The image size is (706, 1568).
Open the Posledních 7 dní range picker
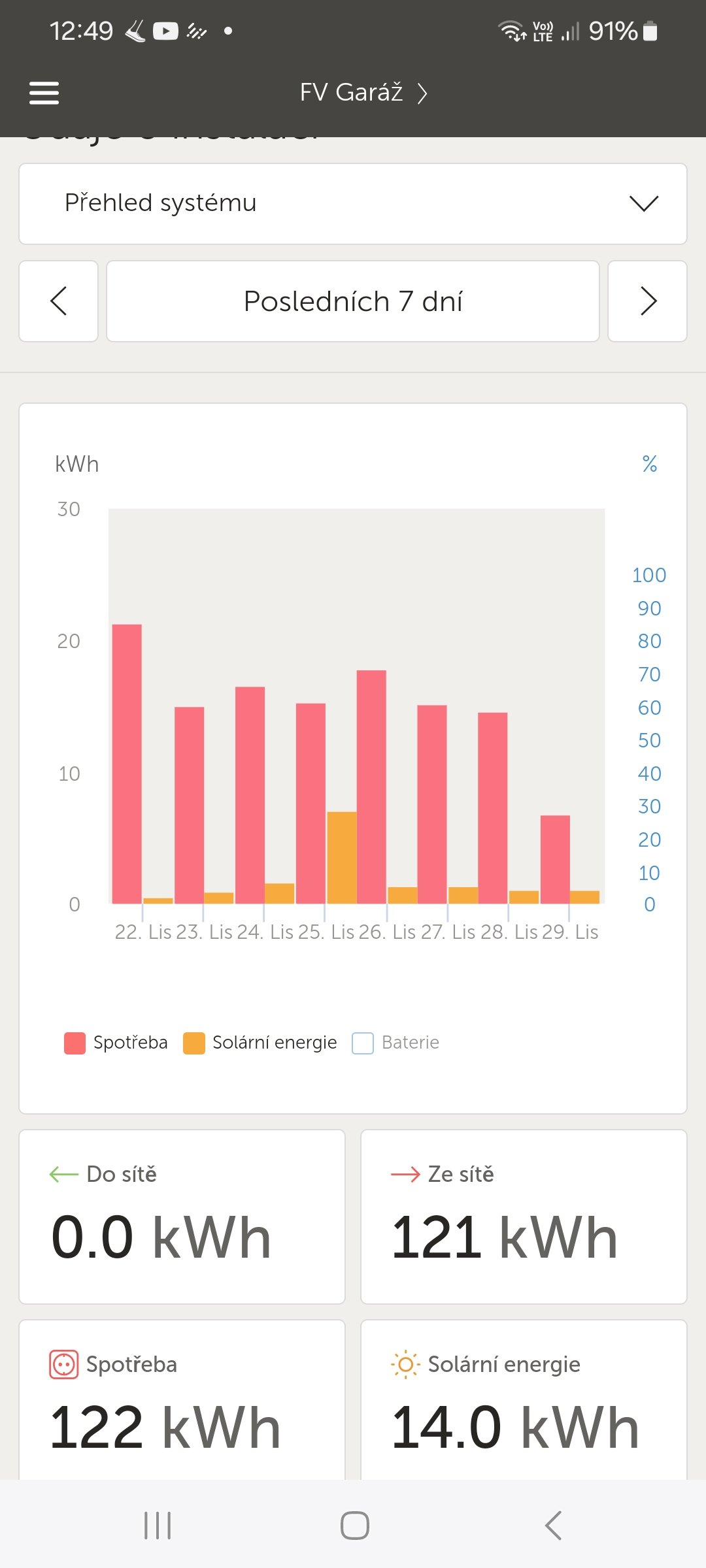click(x=353, y=301)
